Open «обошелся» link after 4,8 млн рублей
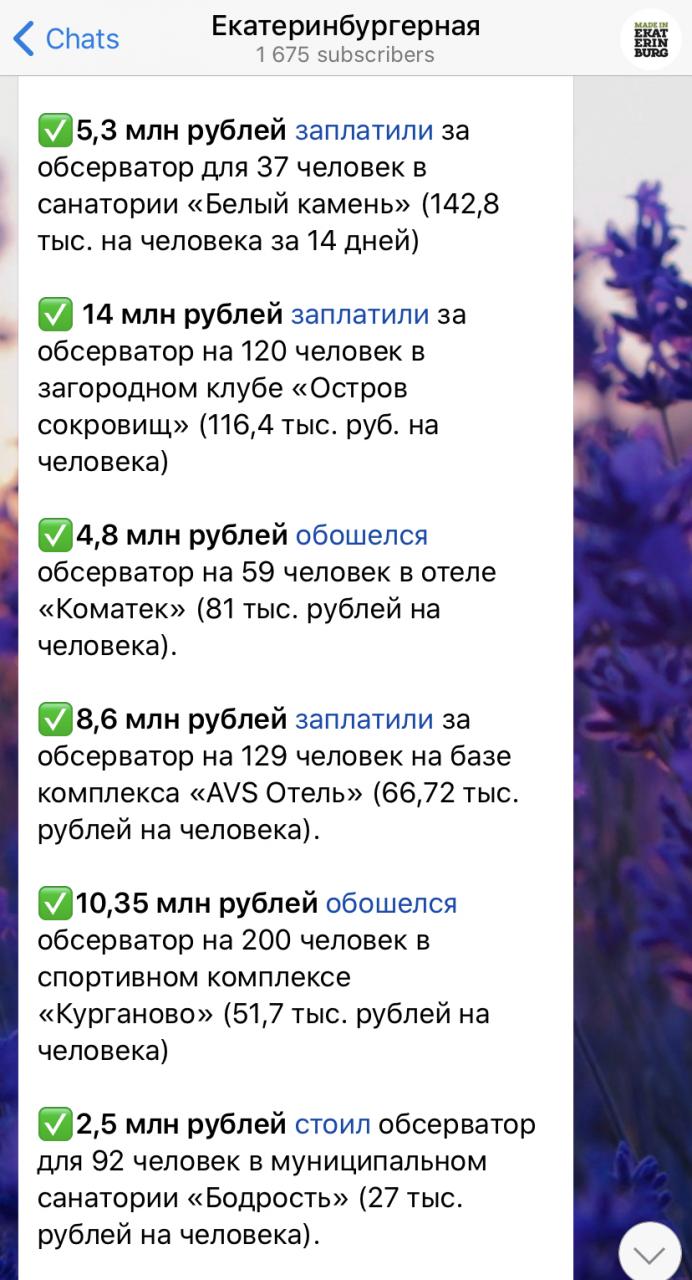Viewport: 692px width, 1280px height. 361,535
